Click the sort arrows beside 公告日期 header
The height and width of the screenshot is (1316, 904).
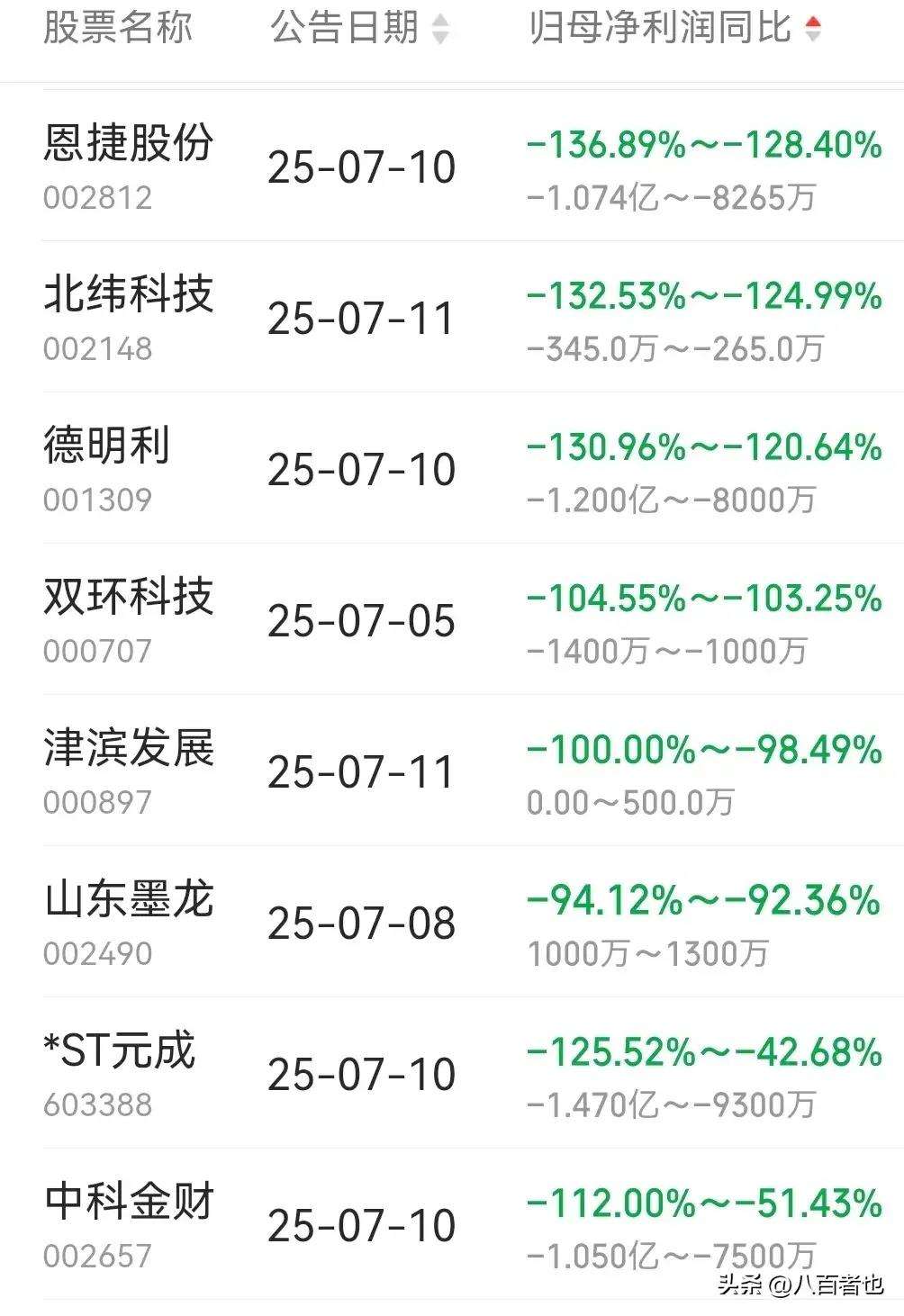coord(439,30)
